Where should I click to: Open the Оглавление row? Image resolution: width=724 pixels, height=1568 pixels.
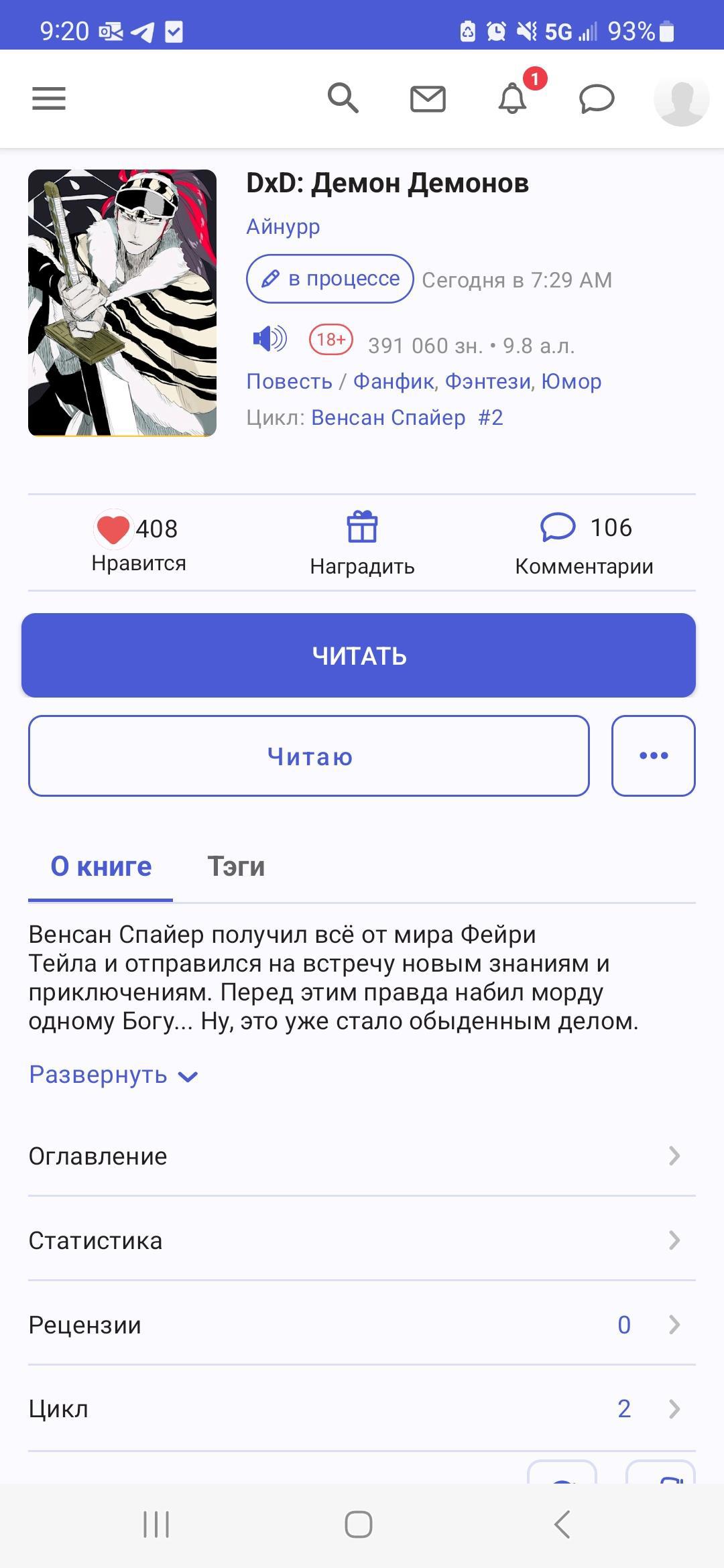(355, 1156)
